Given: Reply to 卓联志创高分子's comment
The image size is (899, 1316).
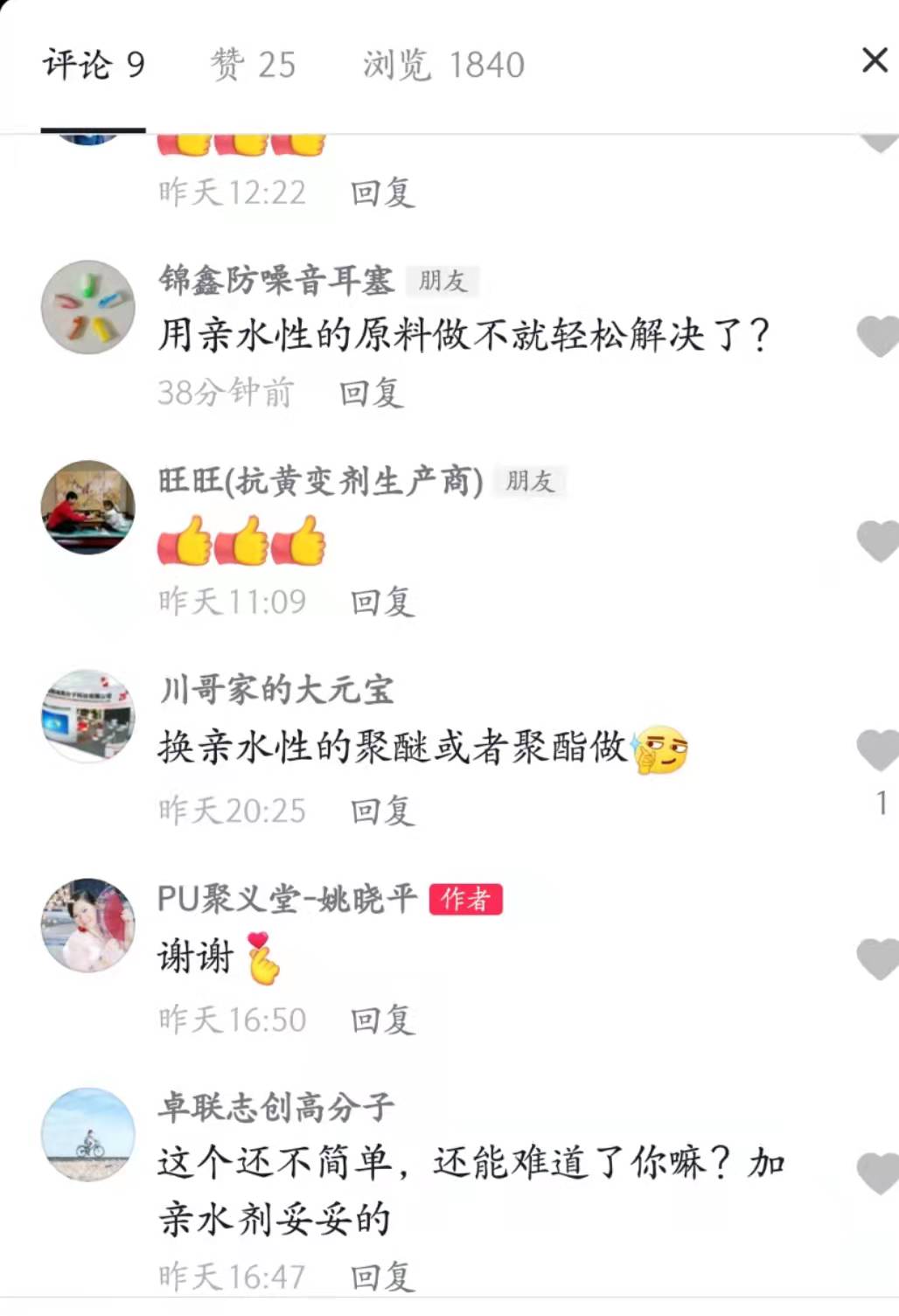Looking at the screenshot, I should (382, 1277).
